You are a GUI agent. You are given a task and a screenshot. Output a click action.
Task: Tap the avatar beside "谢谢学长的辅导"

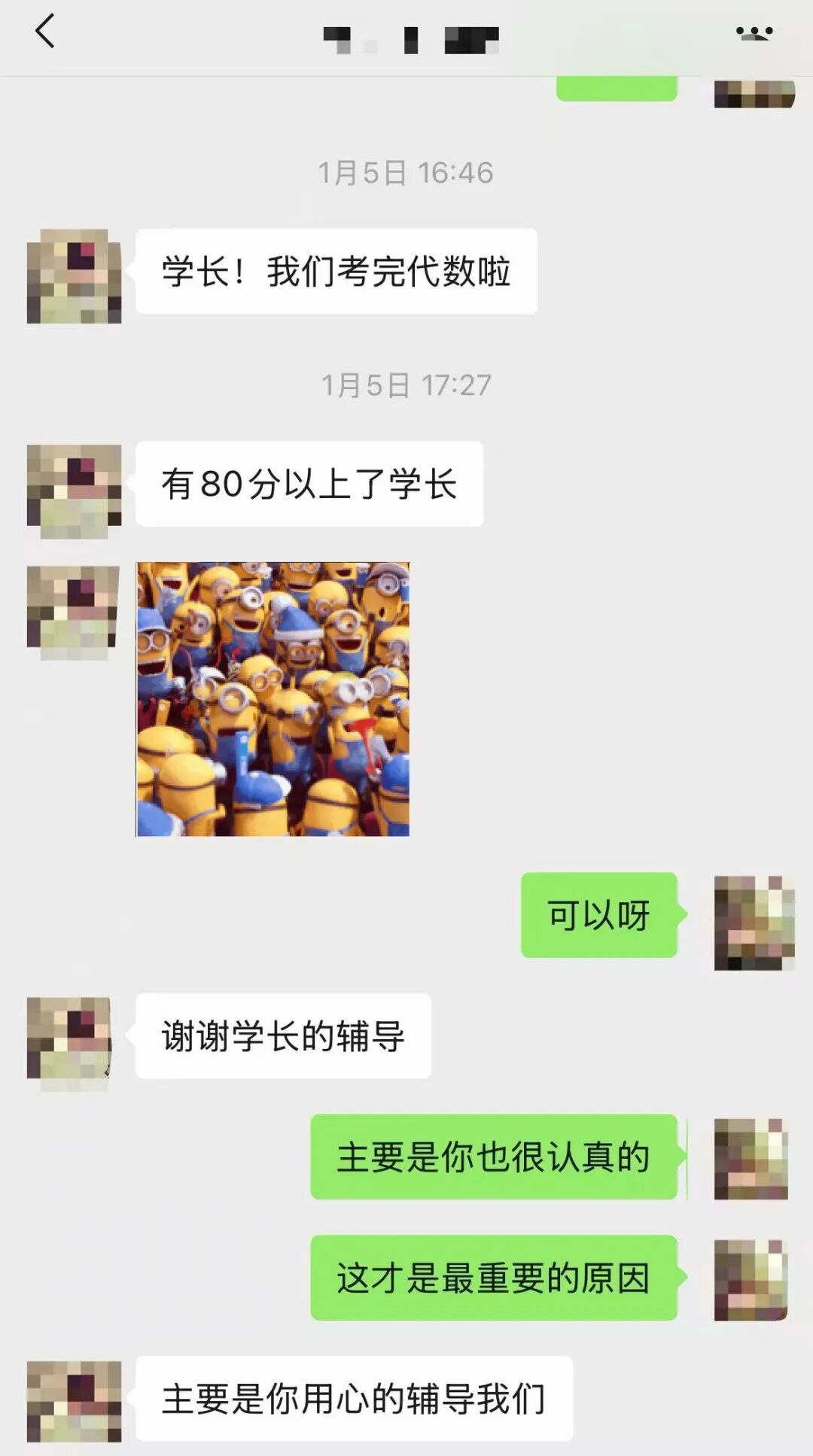click(x=69, y=1043)
